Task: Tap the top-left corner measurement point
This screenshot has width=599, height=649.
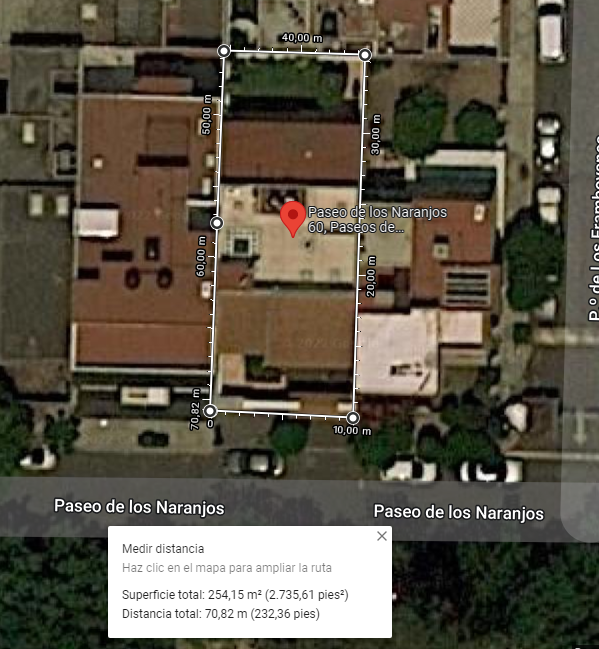Action: pyautogui.click(x=224, y=51)
